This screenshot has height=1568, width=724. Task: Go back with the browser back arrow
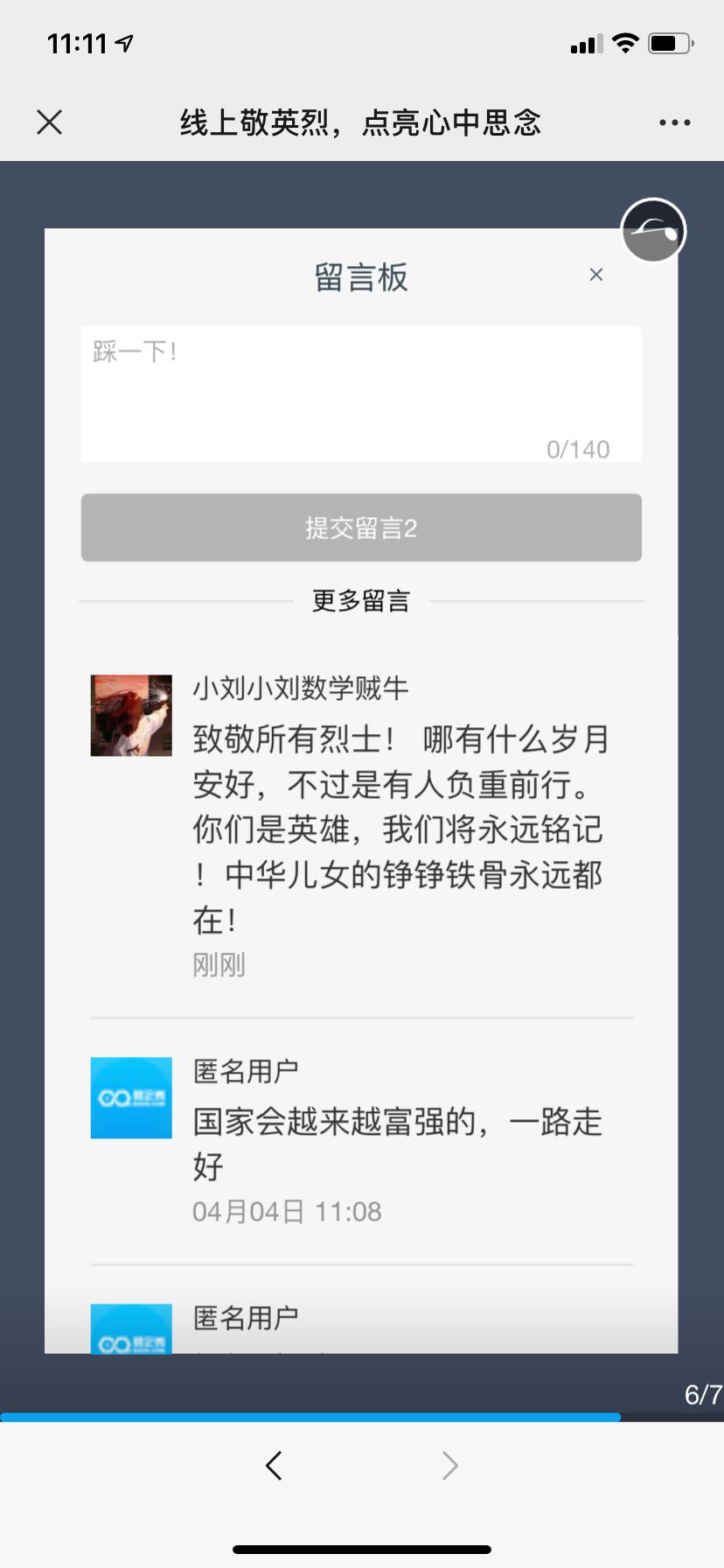click(x=274, y=1465)
